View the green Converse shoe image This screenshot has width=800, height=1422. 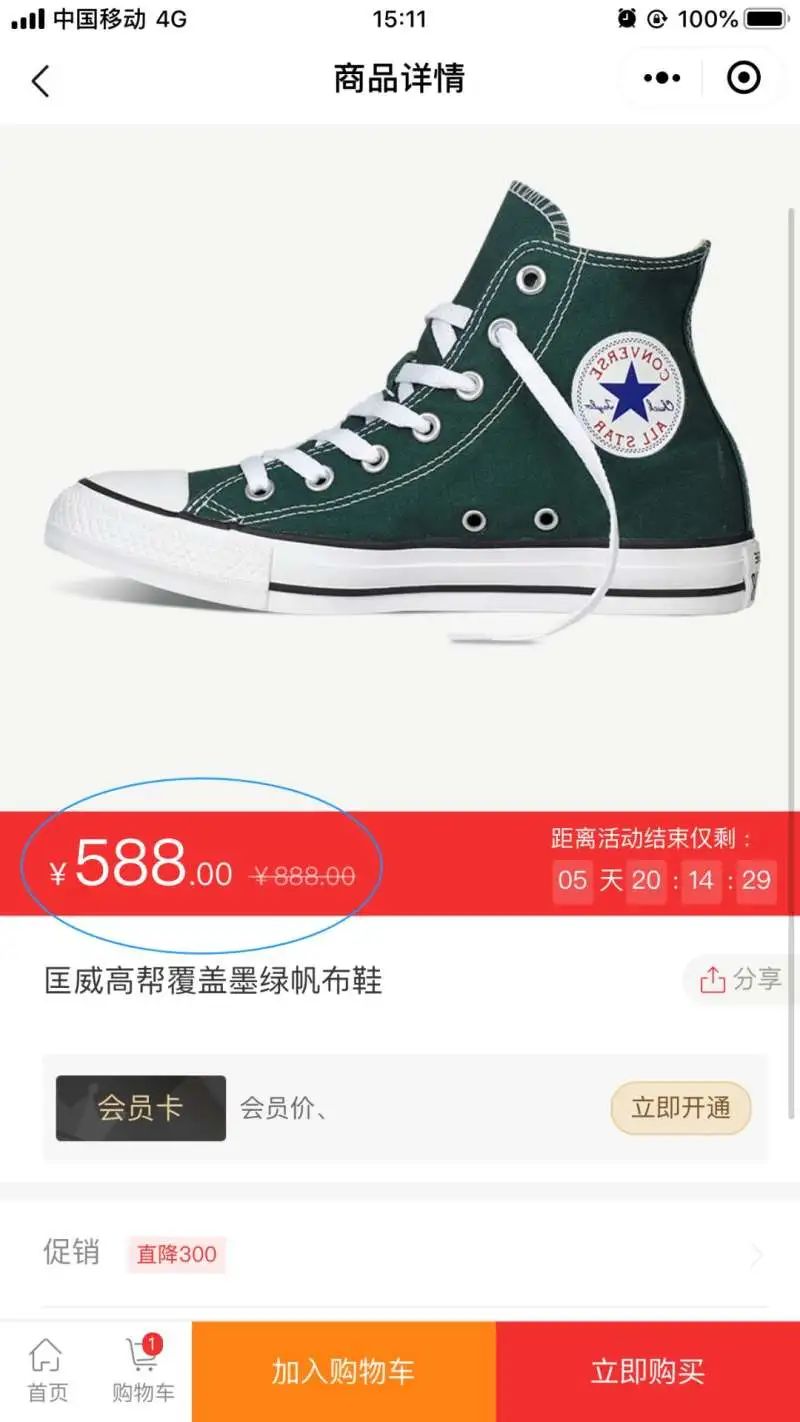[400, 420]
